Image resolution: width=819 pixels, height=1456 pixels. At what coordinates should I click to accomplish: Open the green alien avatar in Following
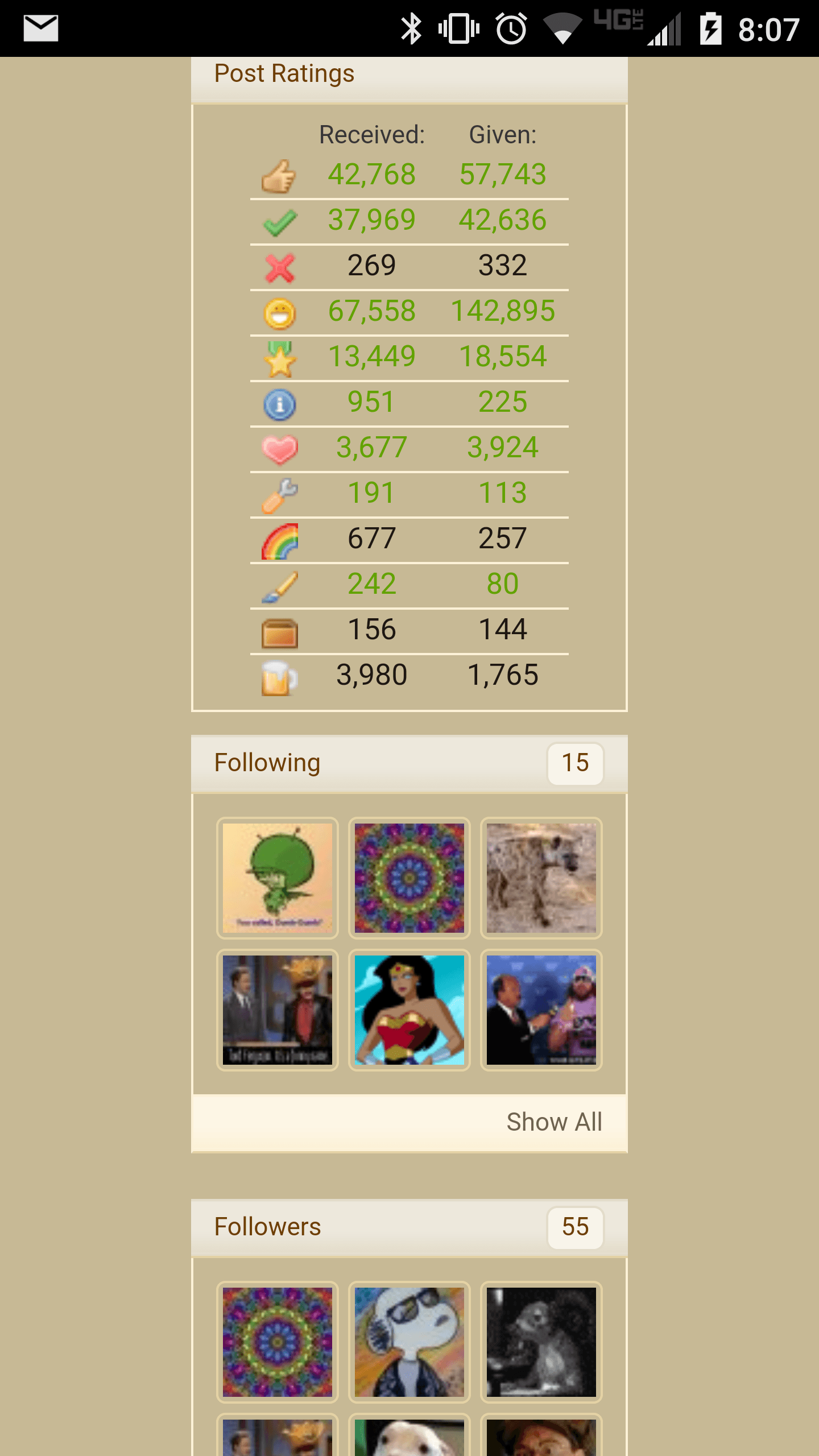coord(278,878)
